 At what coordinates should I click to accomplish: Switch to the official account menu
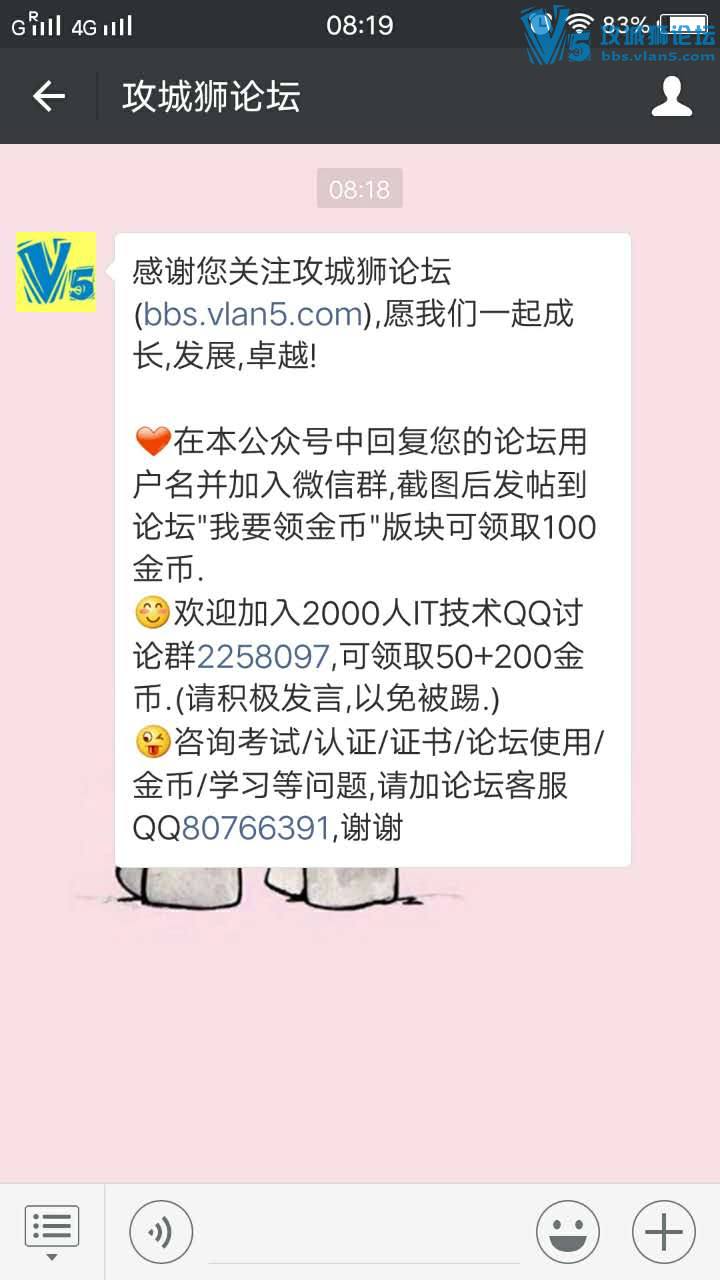(x=52, y=1230)
